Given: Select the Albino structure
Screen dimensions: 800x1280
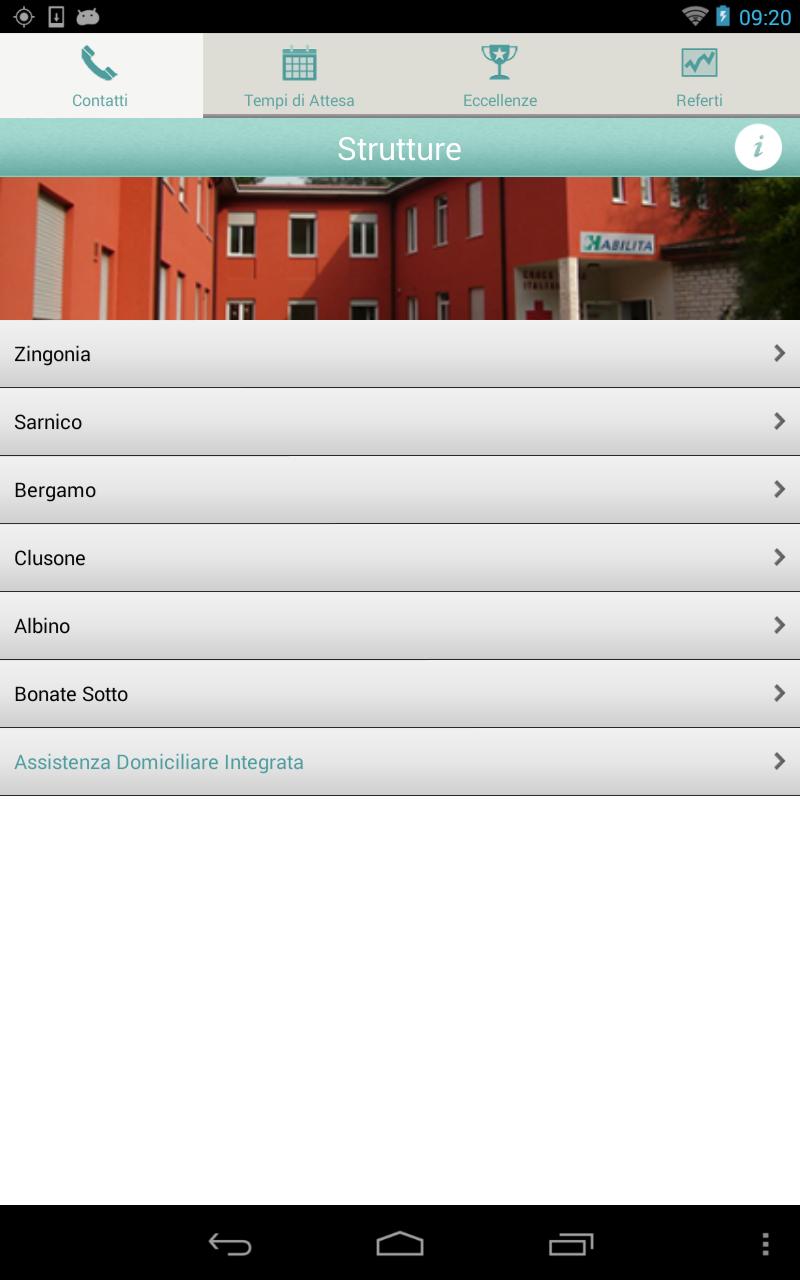Looking at the screenshot, I should click(x=400, y=626).
